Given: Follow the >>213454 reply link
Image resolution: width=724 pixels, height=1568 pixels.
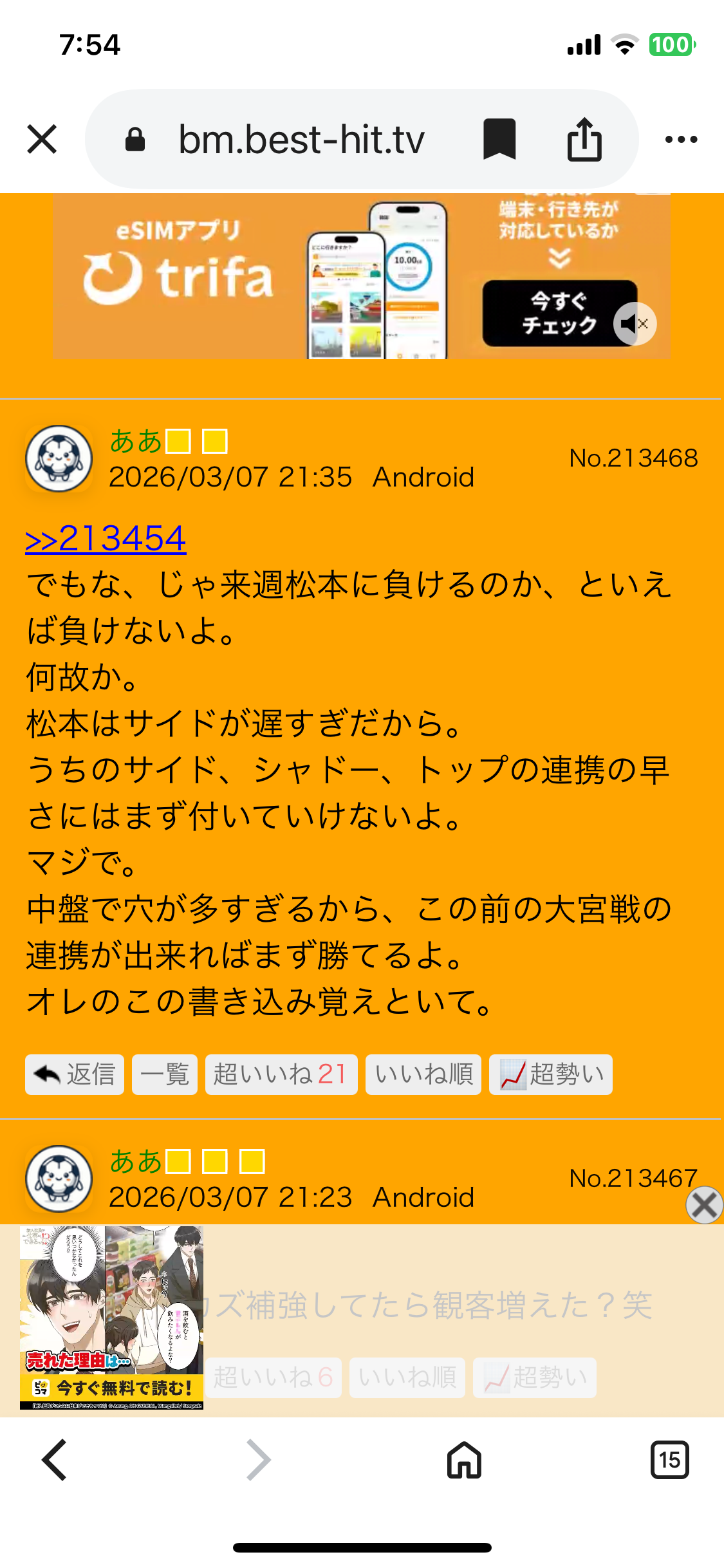Looking at the screenshot, I should click(x=106, y=539).
